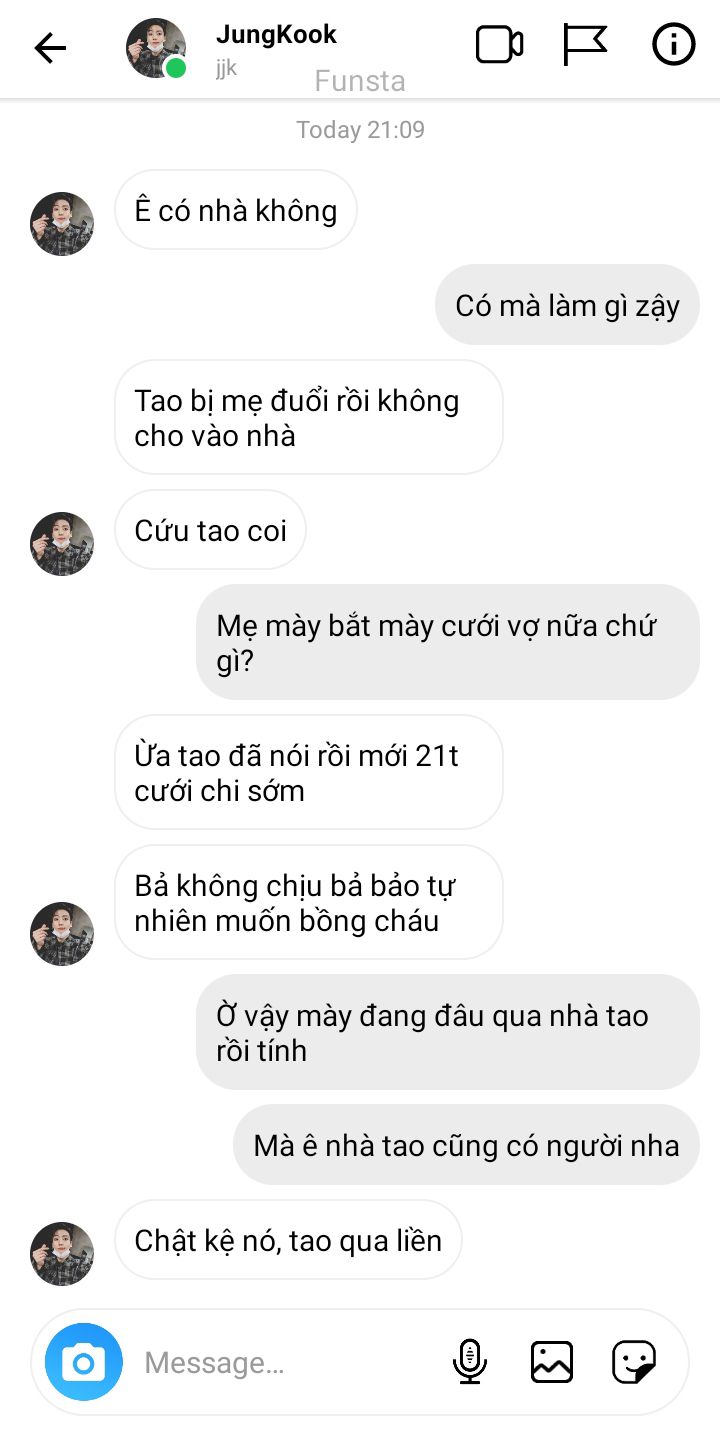Image resolution: width=720 pixels, height=1429 pixels.
Task: Tap JungKook's avatar beside "Cứu tao coi"
Action: tap(62, 543)
